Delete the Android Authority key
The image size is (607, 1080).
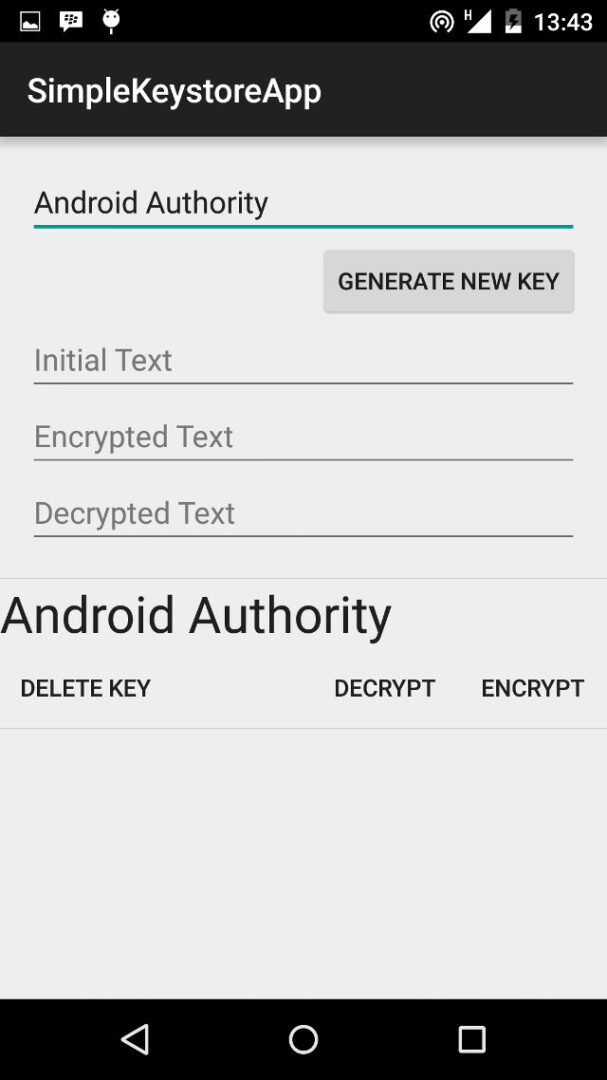[x=85, y=688]
